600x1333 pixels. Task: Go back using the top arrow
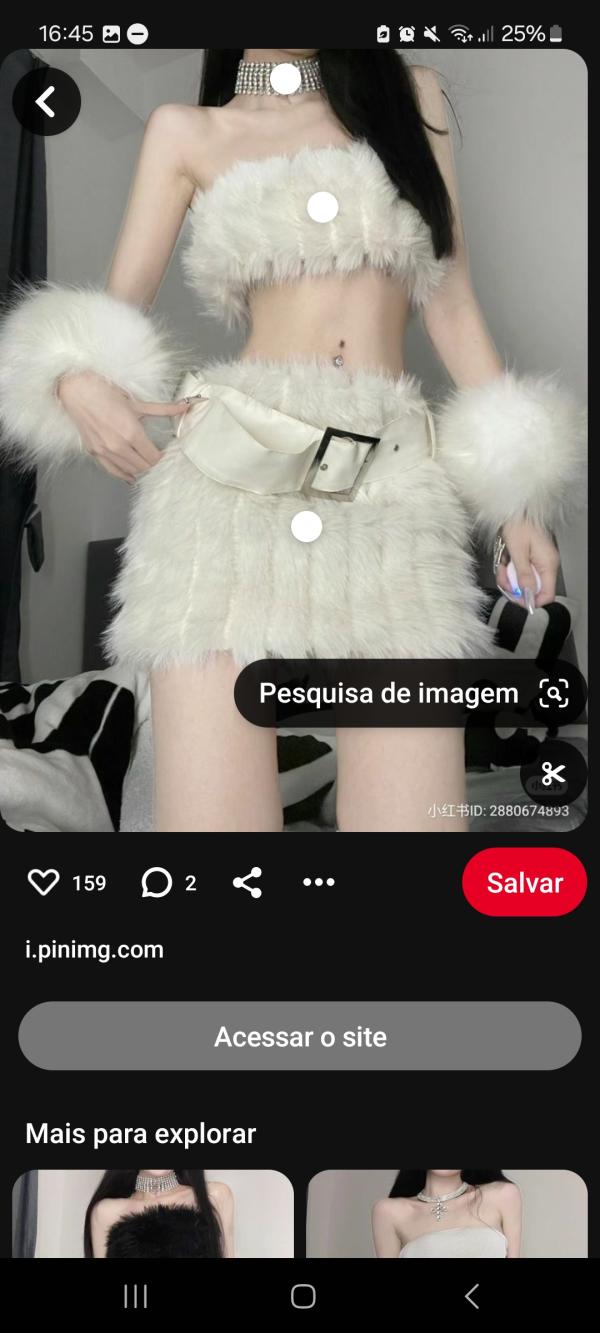[x=46, y=101]
